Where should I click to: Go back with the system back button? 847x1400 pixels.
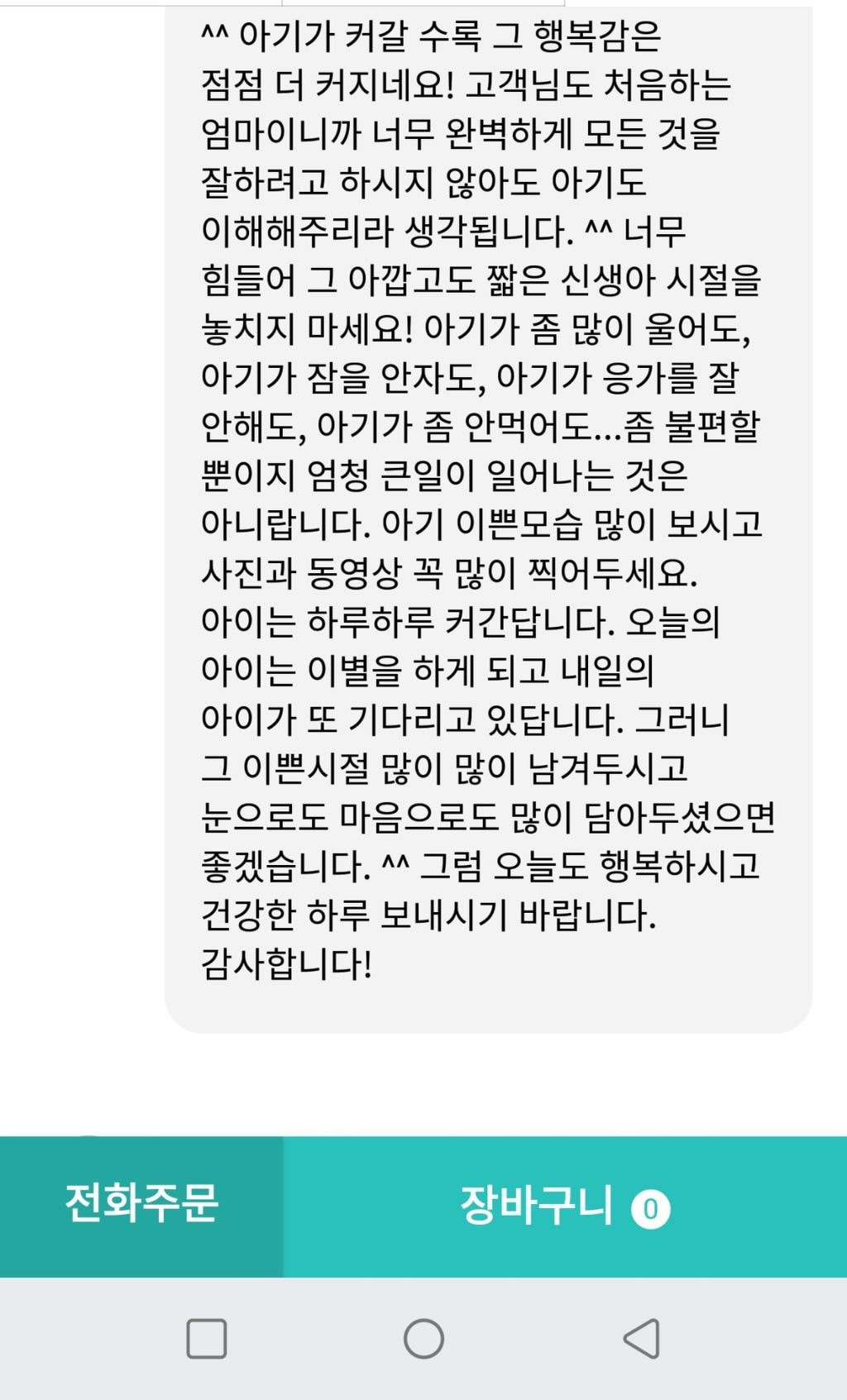(x=642, y=1339)
